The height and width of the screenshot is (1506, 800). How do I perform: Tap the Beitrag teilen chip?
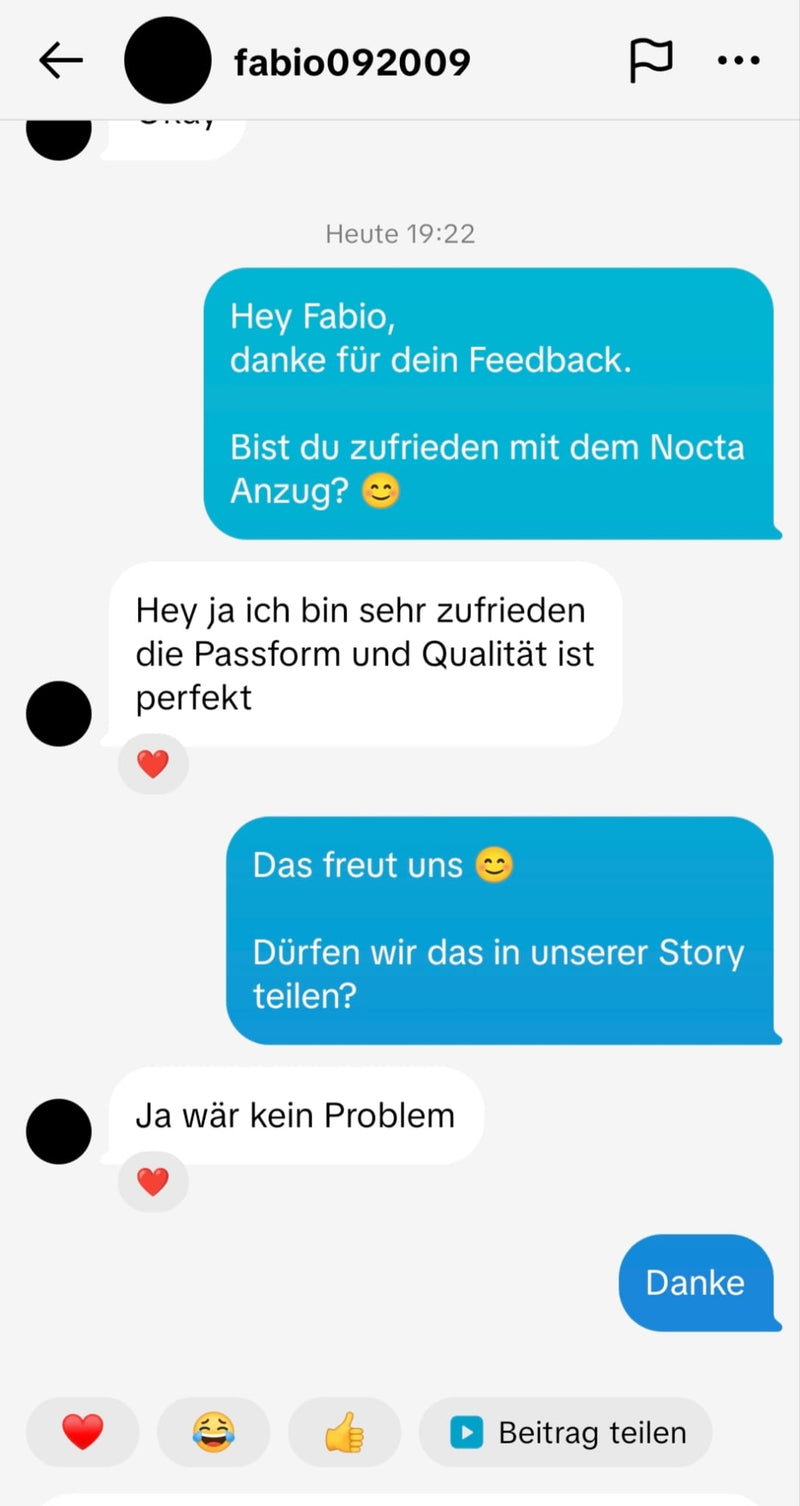[x=566, y=1432]
